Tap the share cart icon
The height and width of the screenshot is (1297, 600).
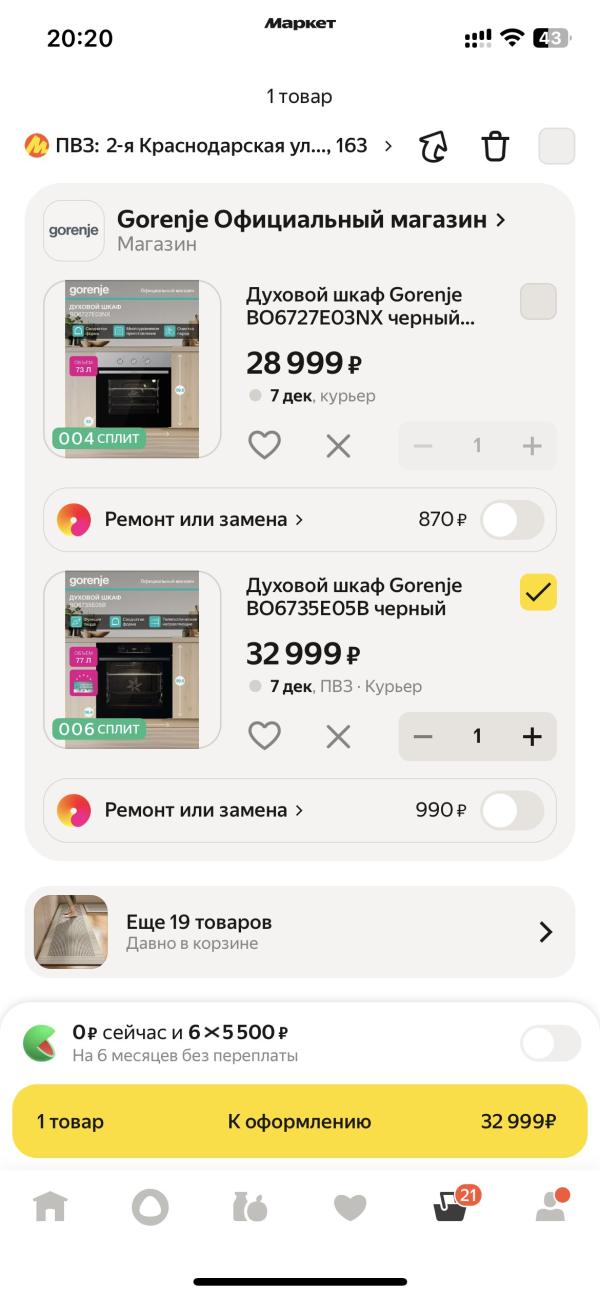[433, 146]
